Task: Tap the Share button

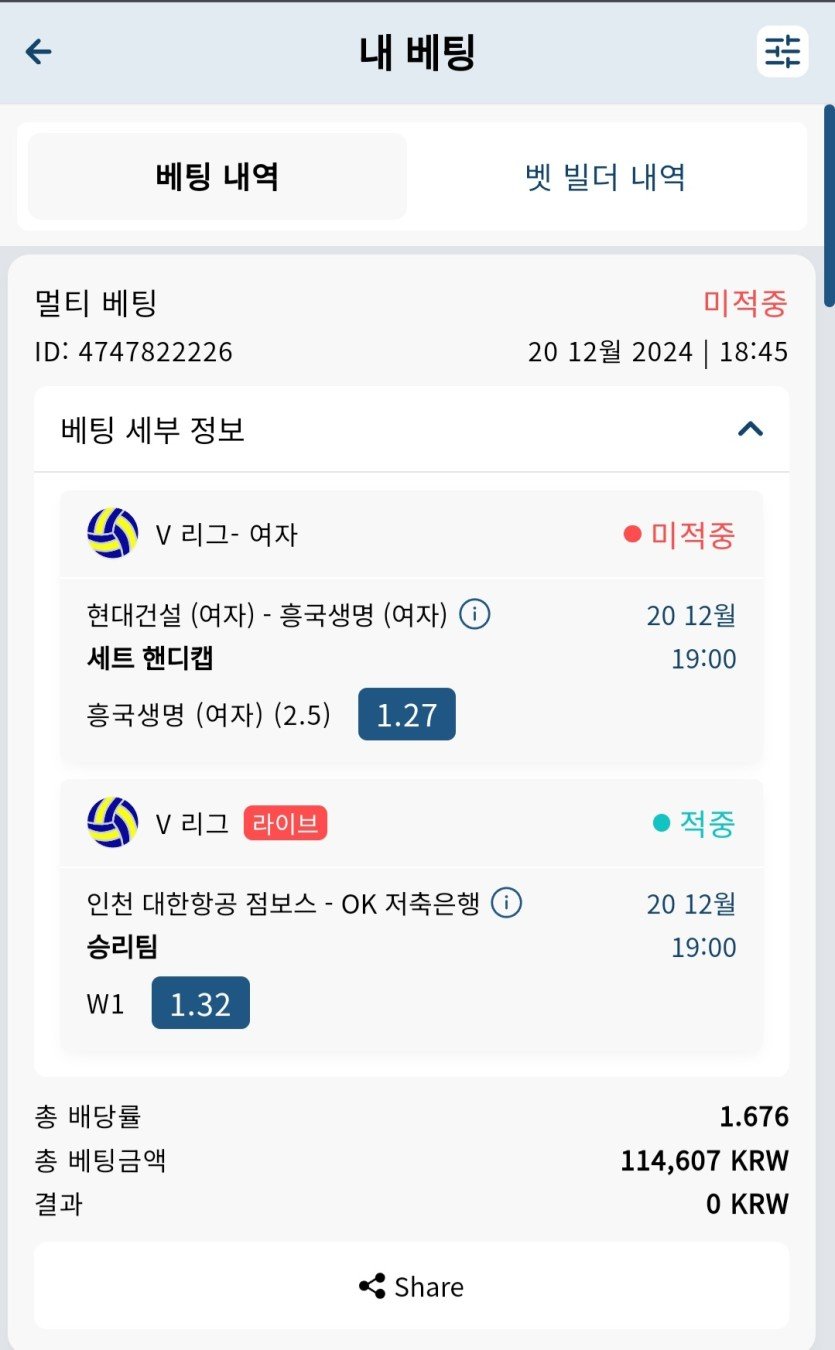Action: coord(411,1286)
